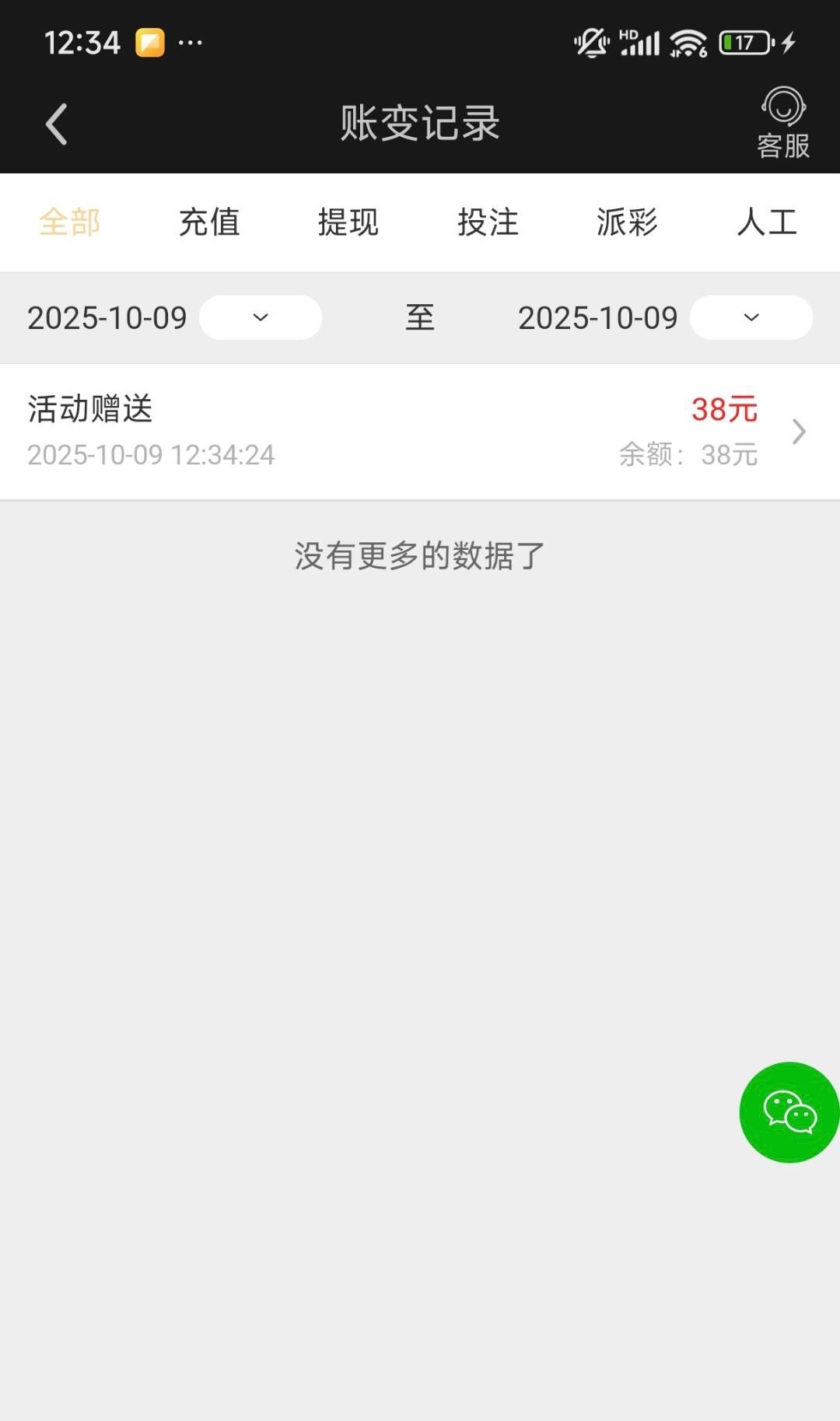Screen dimensions: 840x1421
Task: Select the 提现 tab
Action: (348, 222)
